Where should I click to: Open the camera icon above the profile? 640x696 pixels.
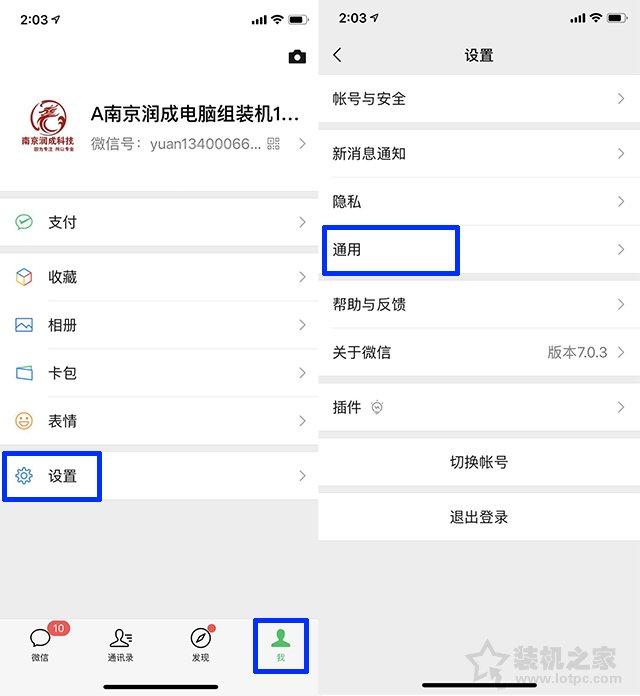[x=297, y=57]
